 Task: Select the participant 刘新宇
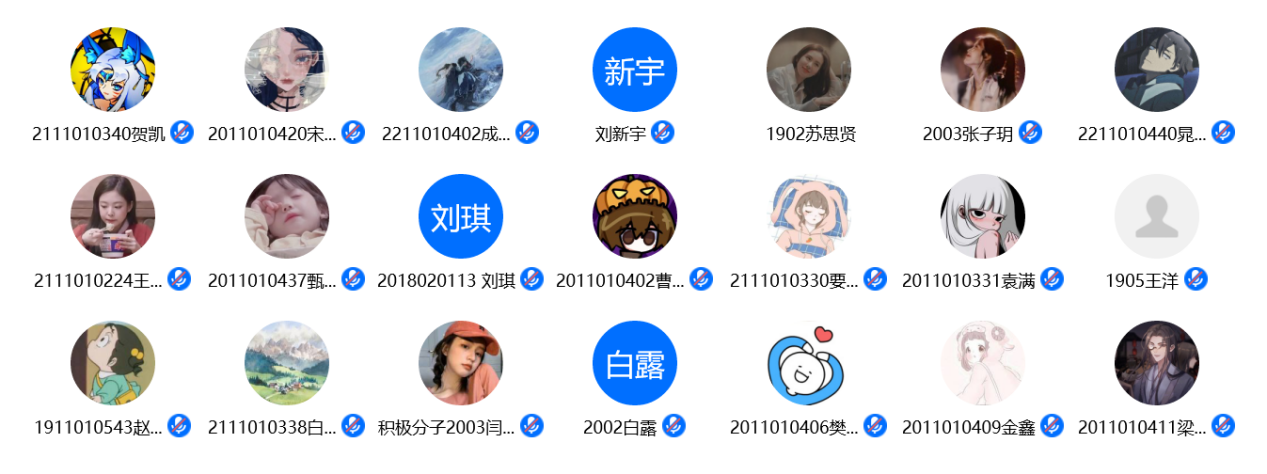pos(634,70)
